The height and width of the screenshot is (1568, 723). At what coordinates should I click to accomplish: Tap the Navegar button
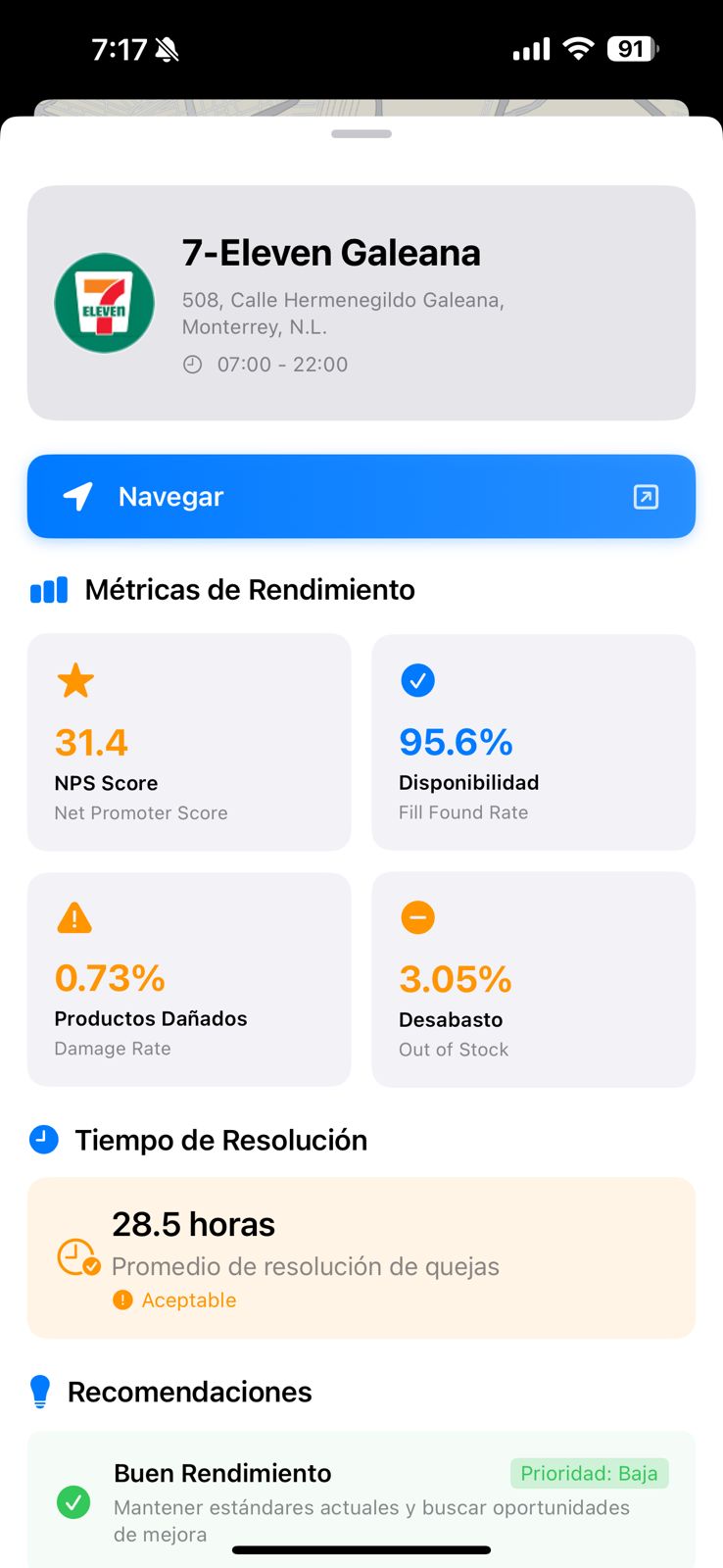click(x=361, y=497)
